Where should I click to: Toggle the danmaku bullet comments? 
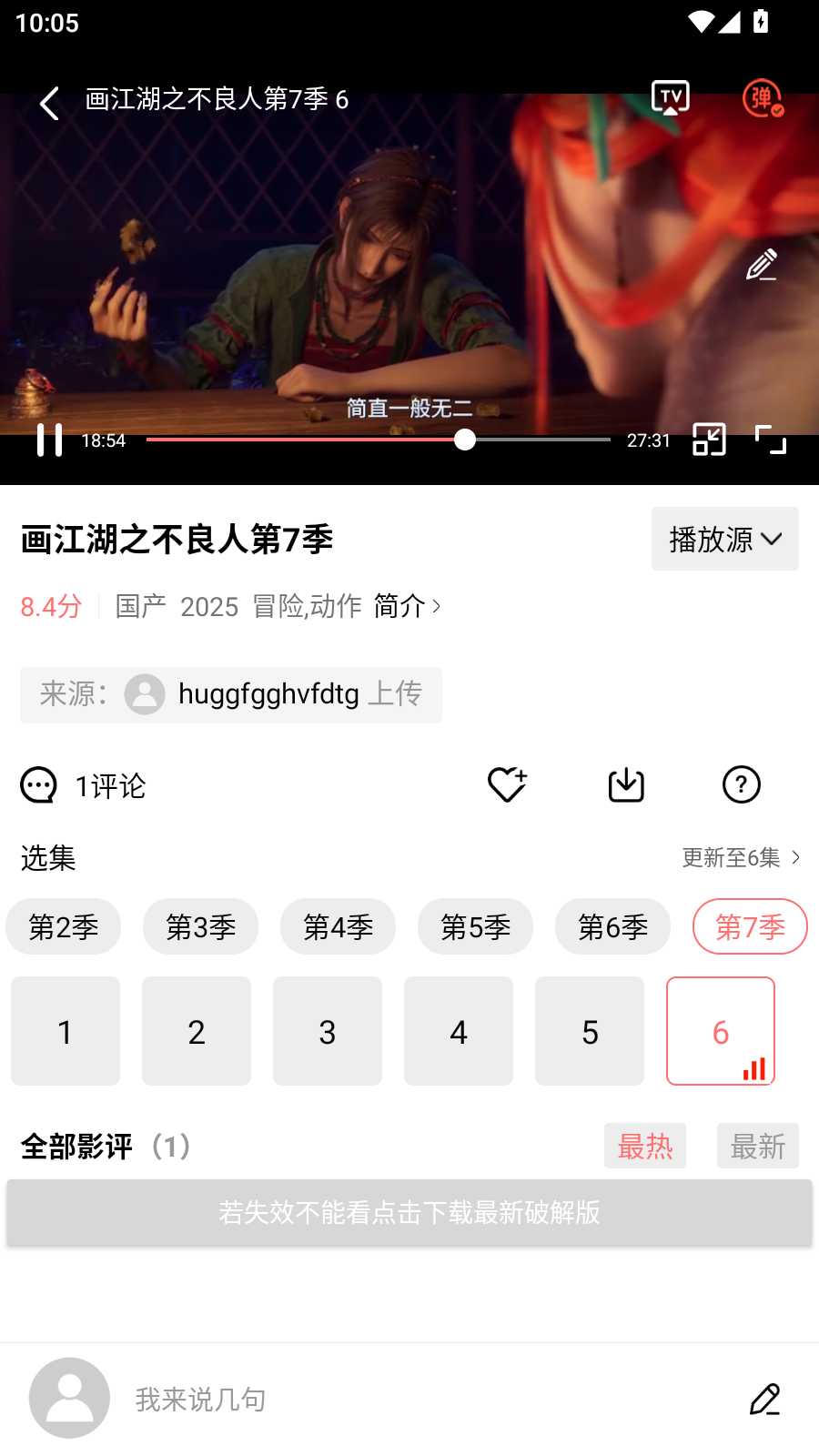click(x=763, y=98)
